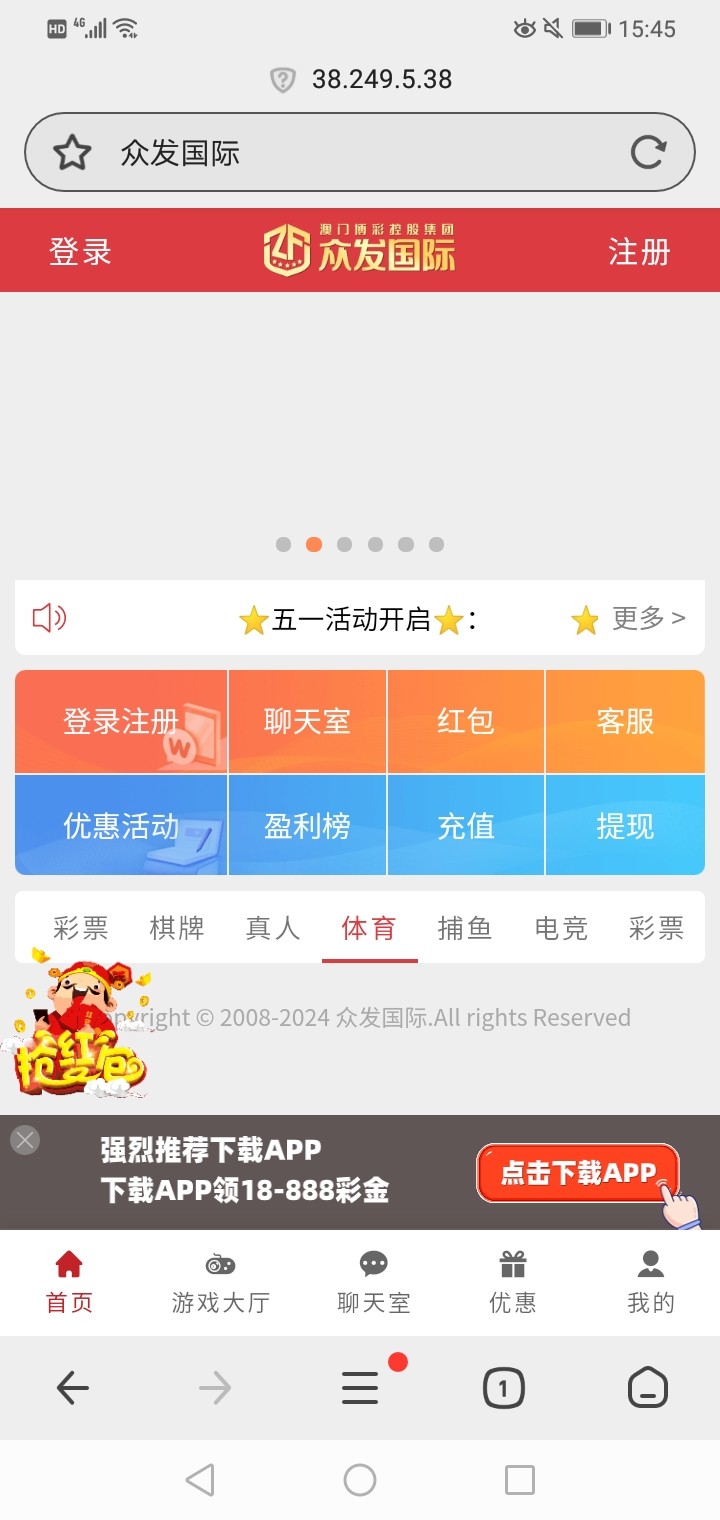The image size is (720, 1520).
Task: Contact 客服 support
Action: click(x=625, y=721)
